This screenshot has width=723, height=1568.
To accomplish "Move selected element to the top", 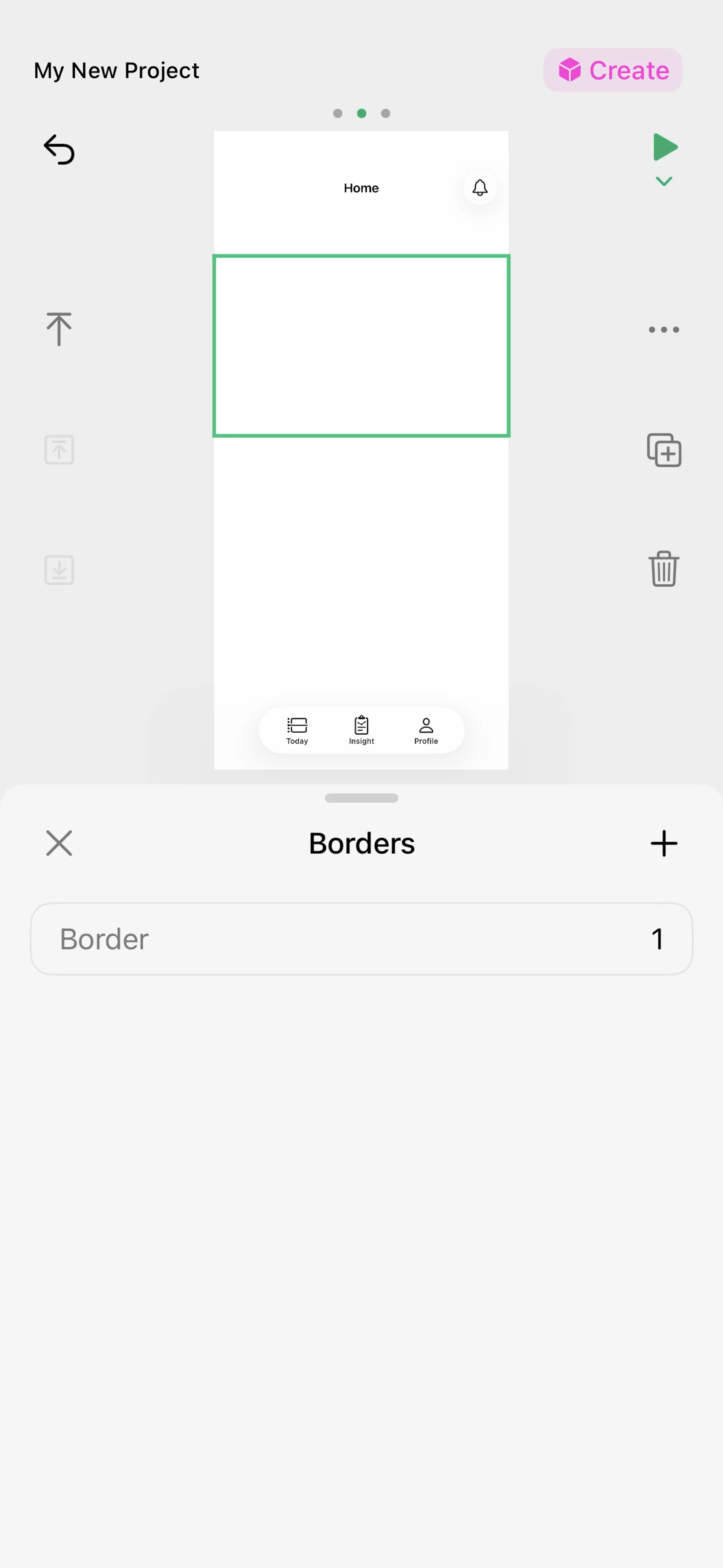I will coord(59,329).
